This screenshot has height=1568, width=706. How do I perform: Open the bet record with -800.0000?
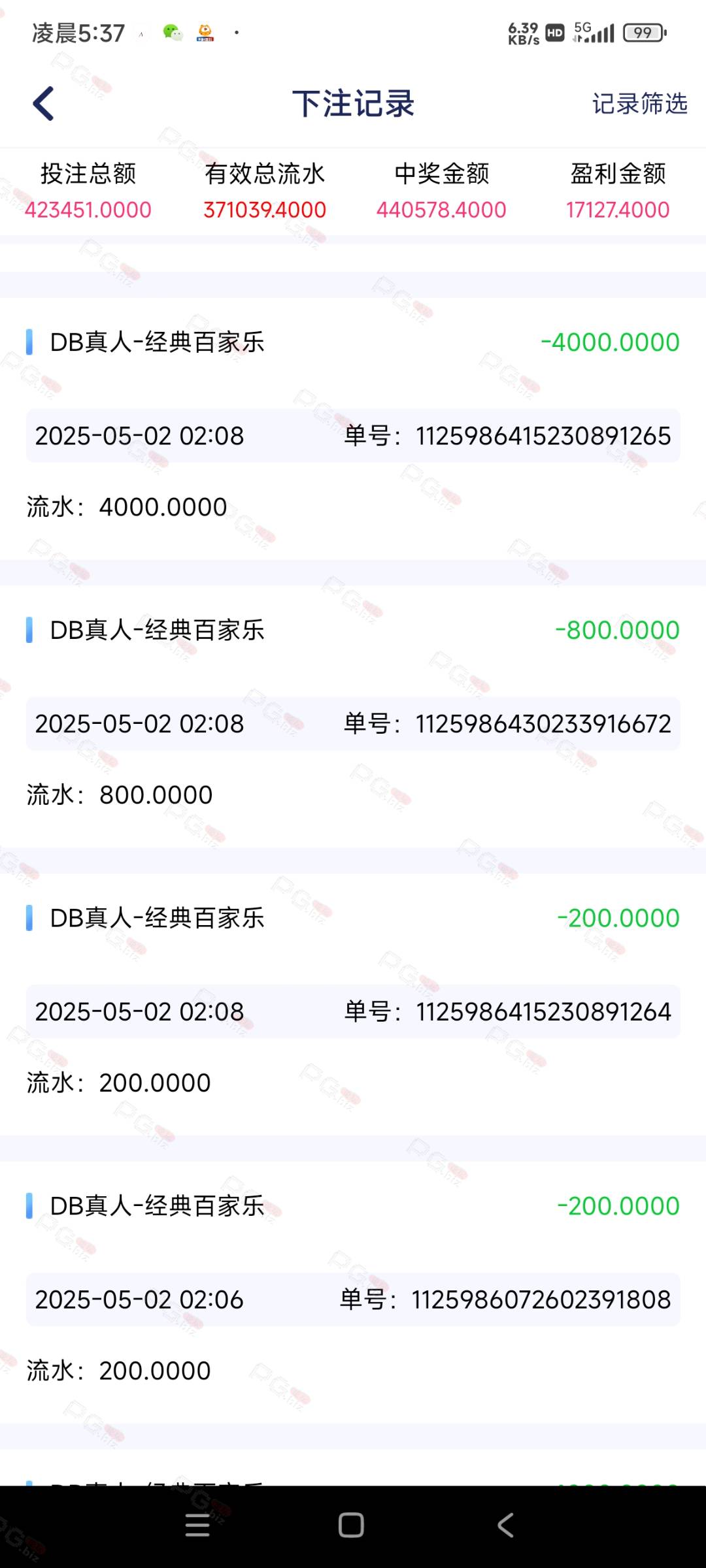pos(353,717)
